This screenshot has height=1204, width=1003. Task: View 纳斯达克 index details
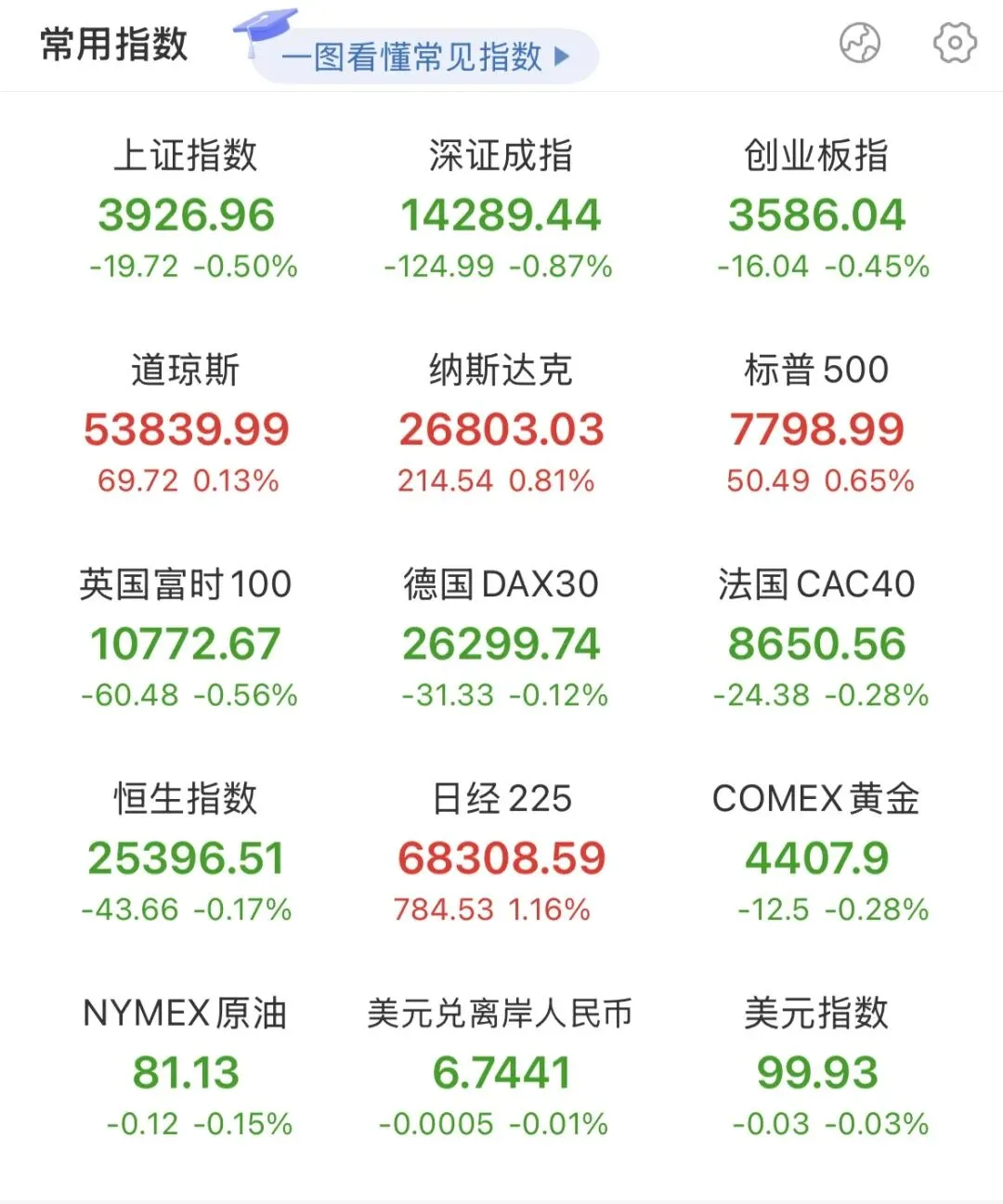[x=501, y=423]
